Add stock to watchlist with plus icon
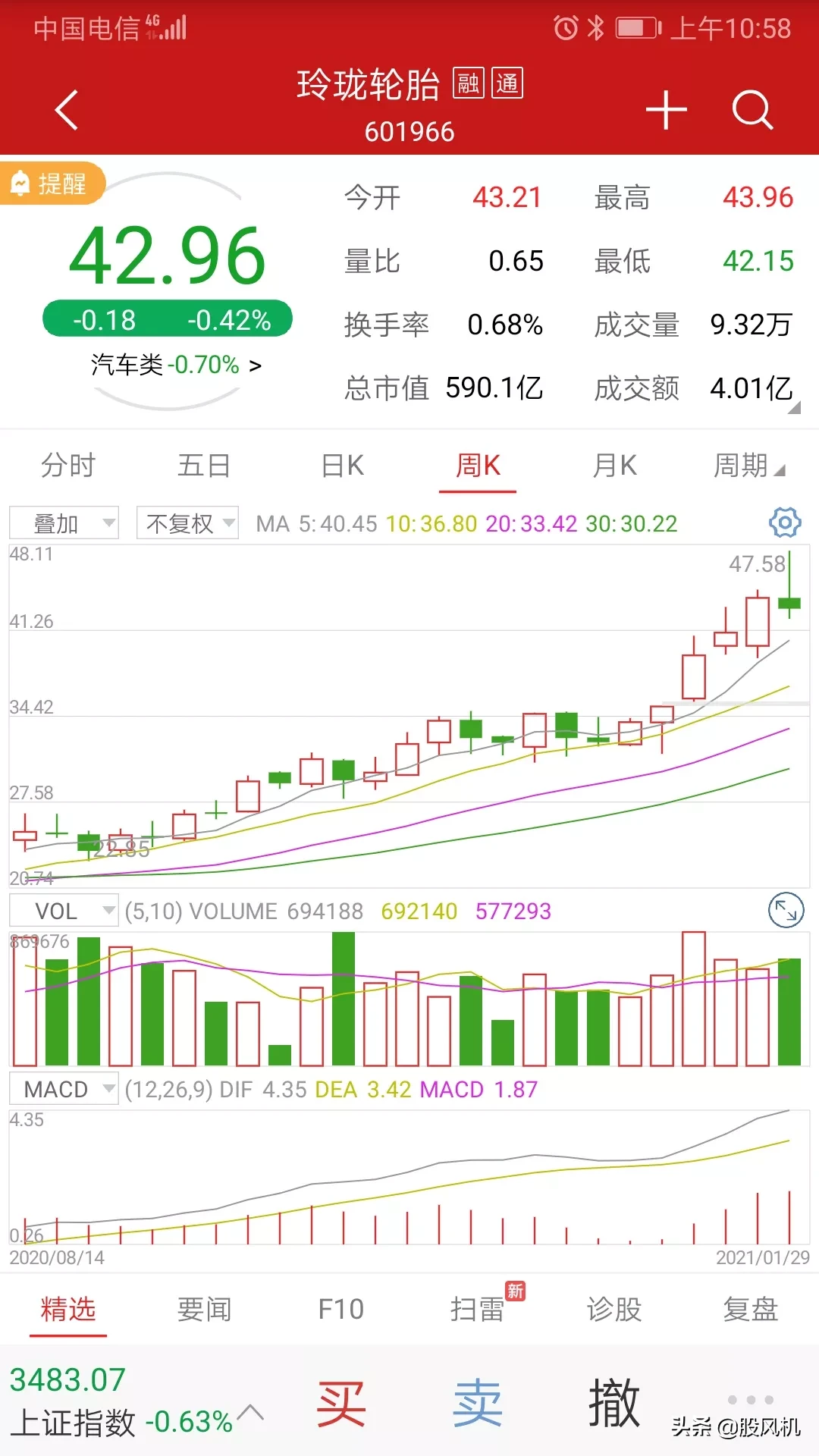 pyautogui.click(x=666, y=110)
